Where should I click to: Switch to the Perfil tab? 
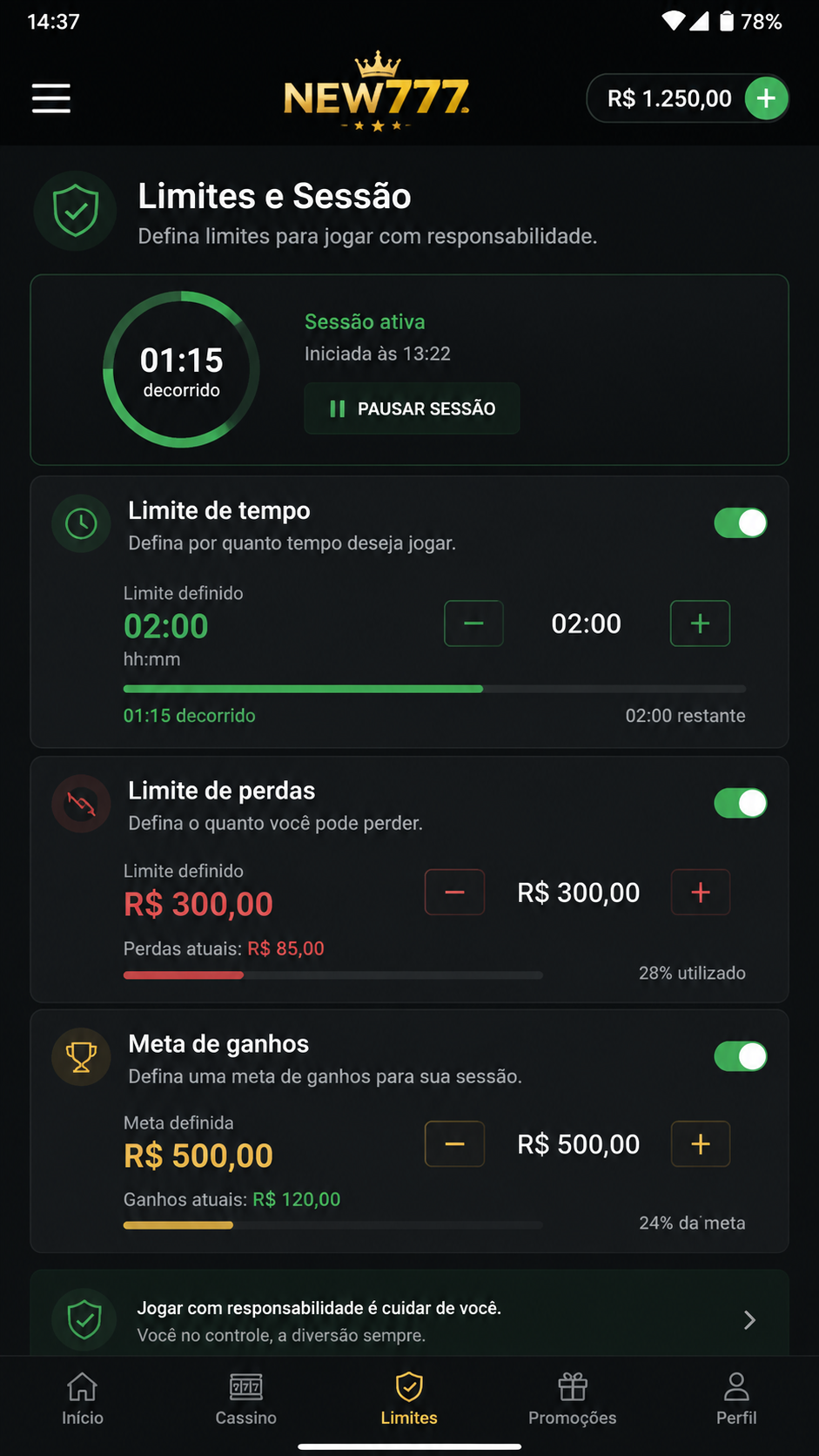[736, 1399]
